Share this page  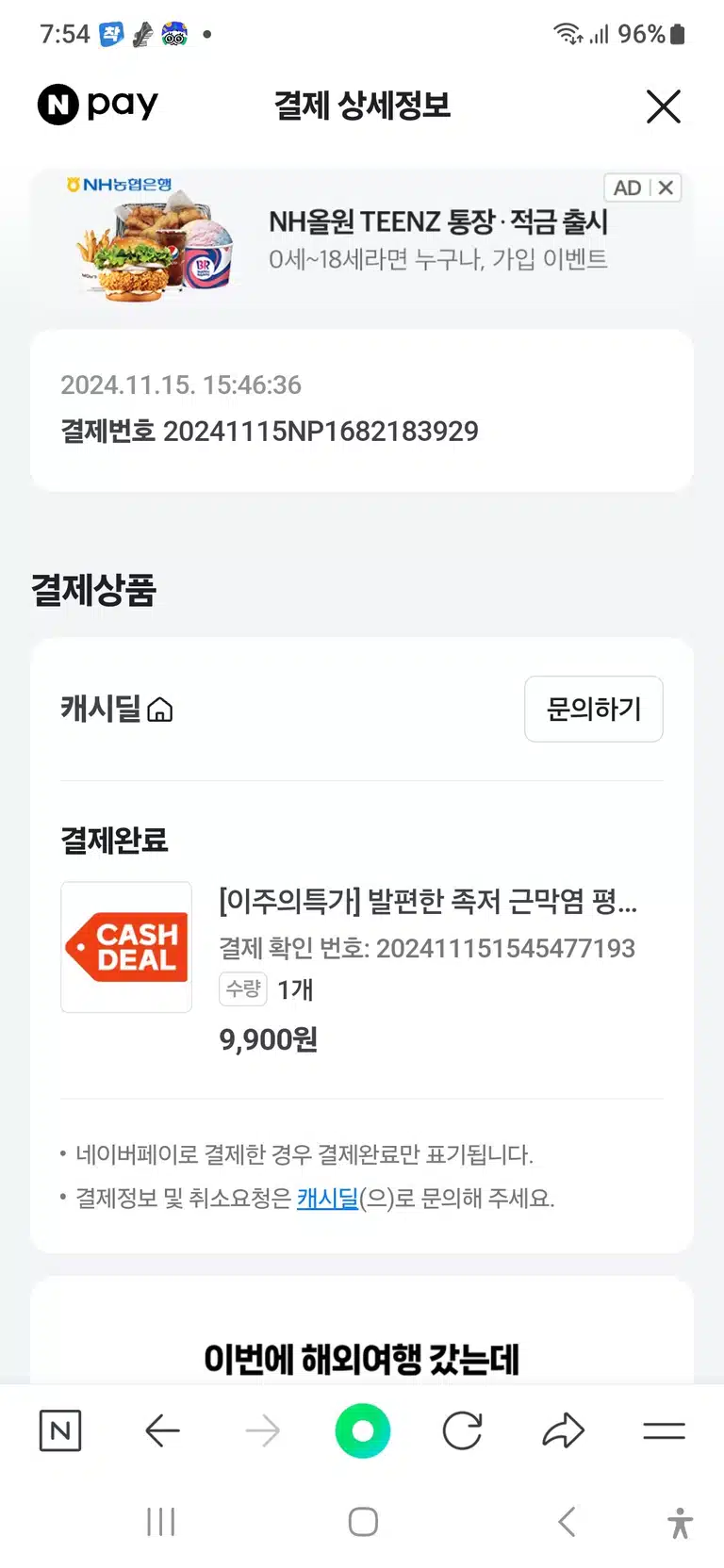pyautogui.click(x=564, y=1430)
